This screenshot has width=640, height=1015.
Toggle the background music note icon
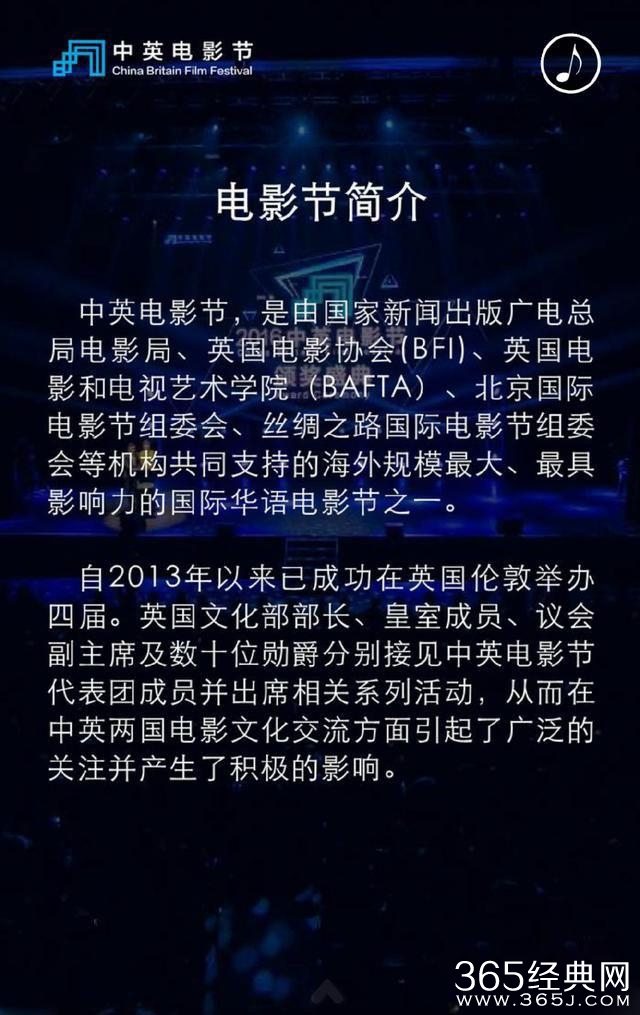[x=570, y=64]
